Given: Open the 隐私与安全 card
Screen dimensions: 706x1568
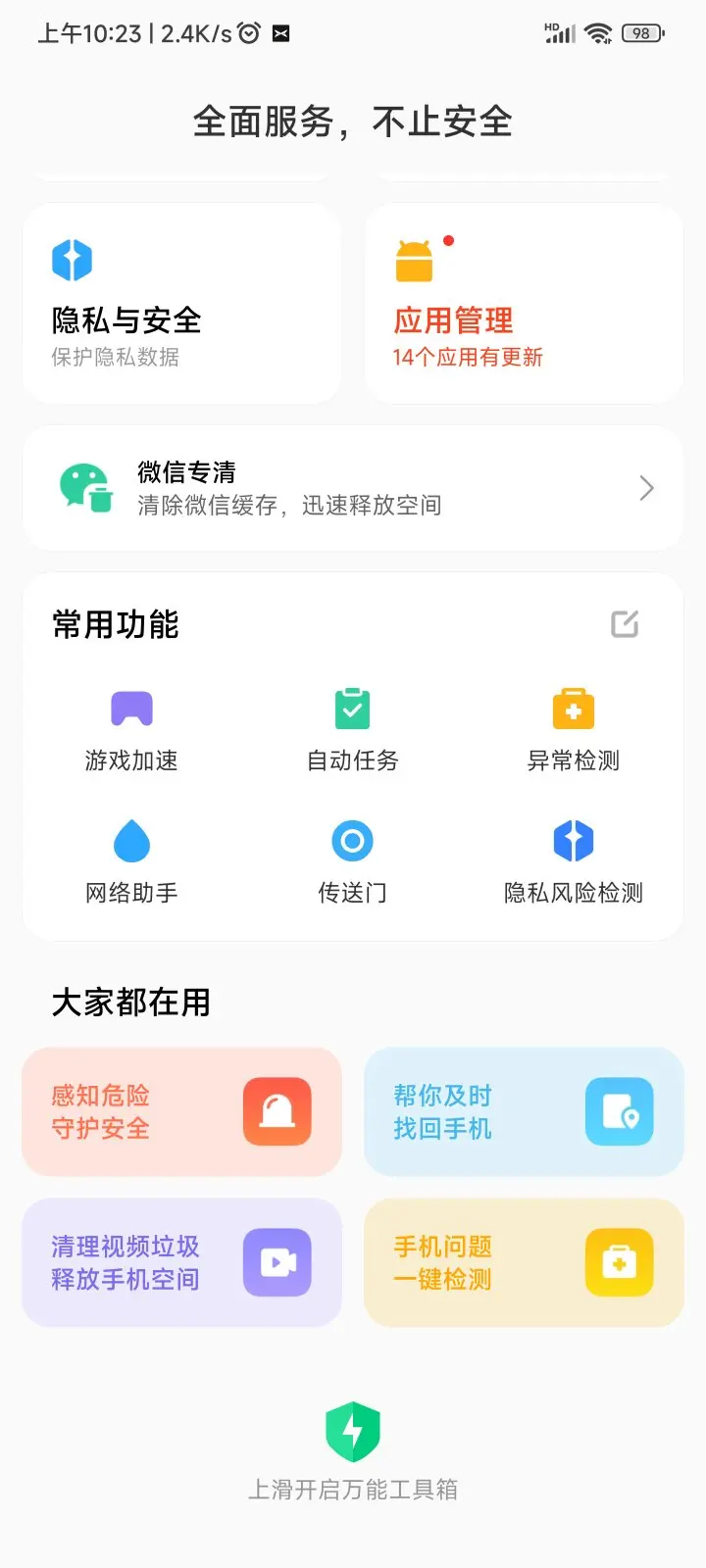Looking at the screenshot, I should point(181,303).
